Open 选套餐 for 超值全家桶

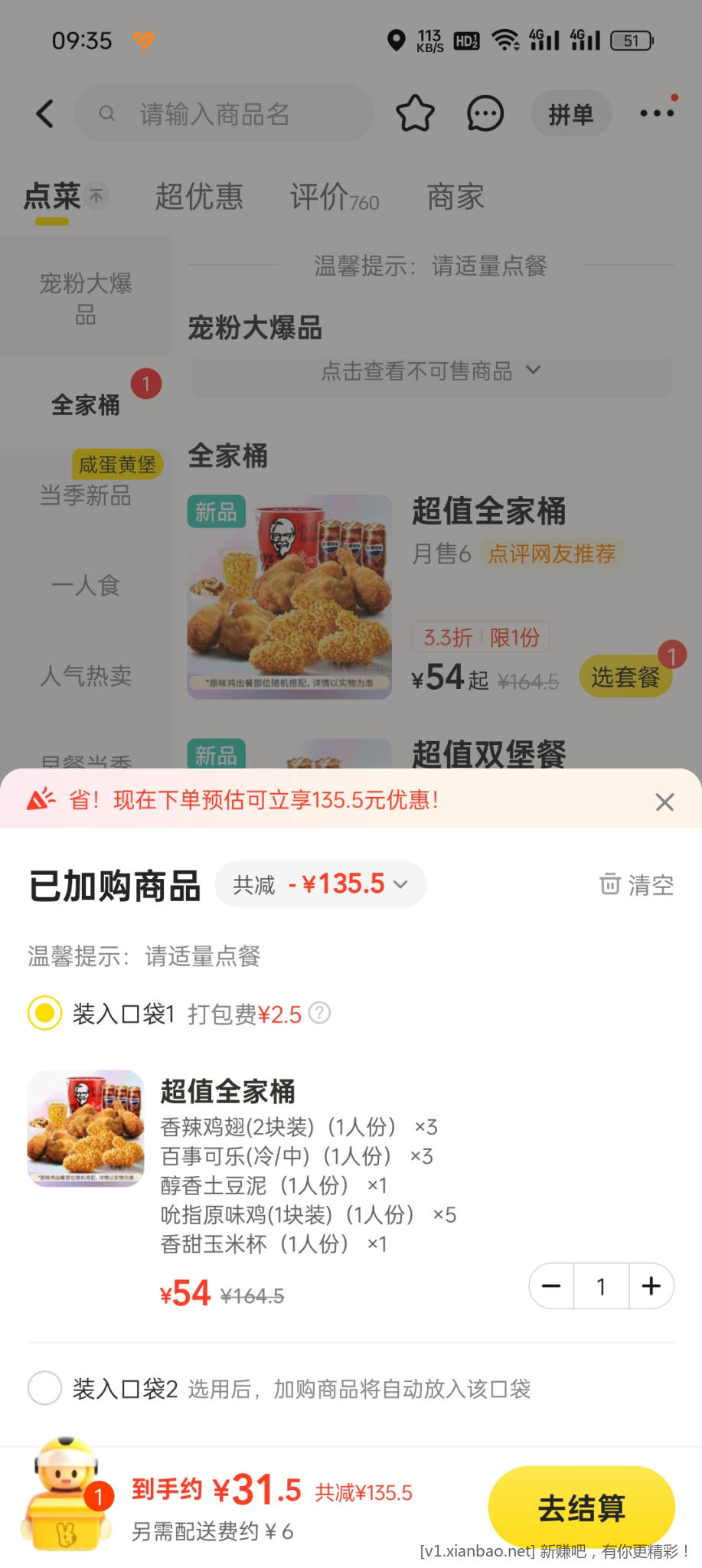(625, 677)
